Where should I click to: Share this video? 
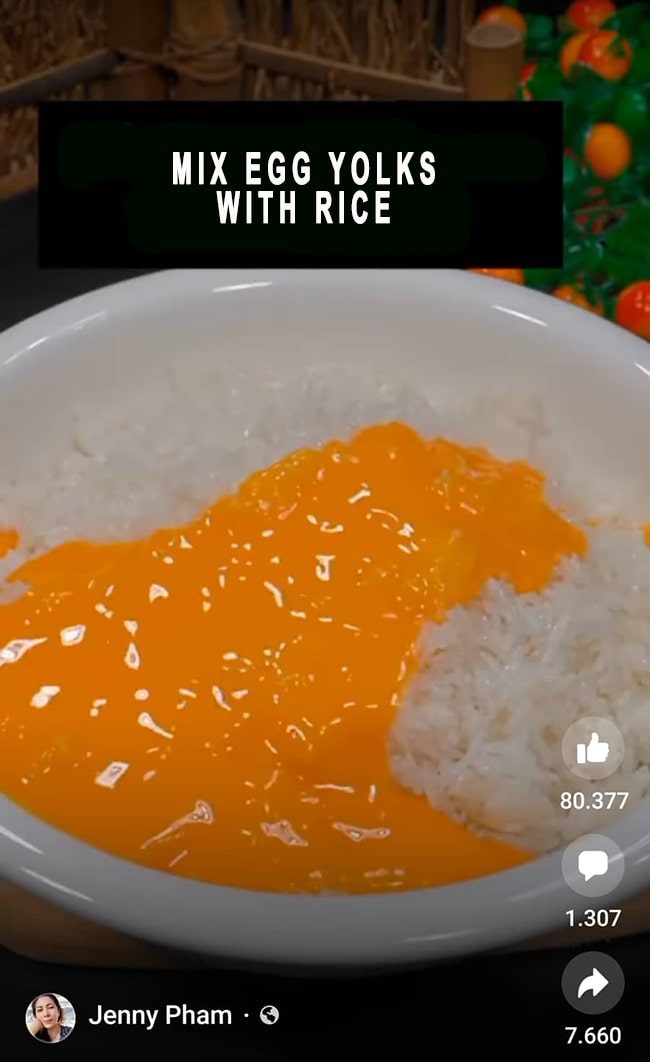point(592,983)
